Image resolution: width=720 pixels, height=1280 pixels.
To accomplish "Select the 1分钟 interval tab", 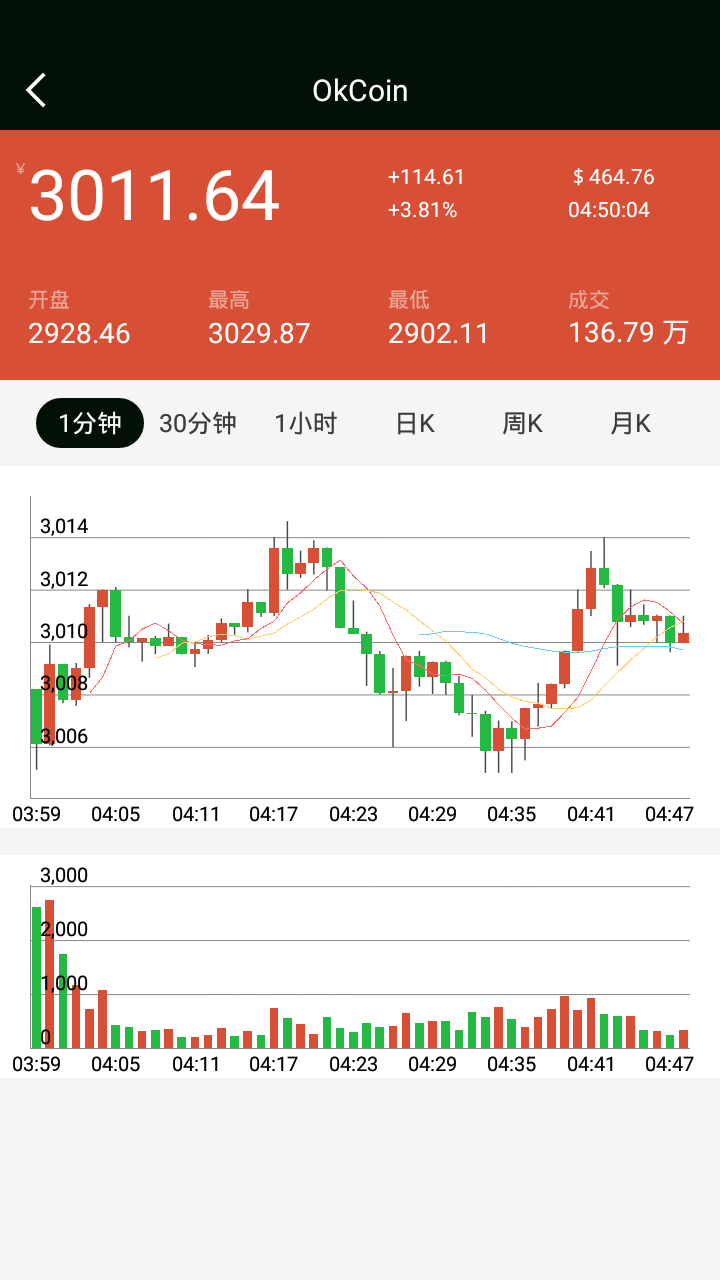I will tap(89, 423).
